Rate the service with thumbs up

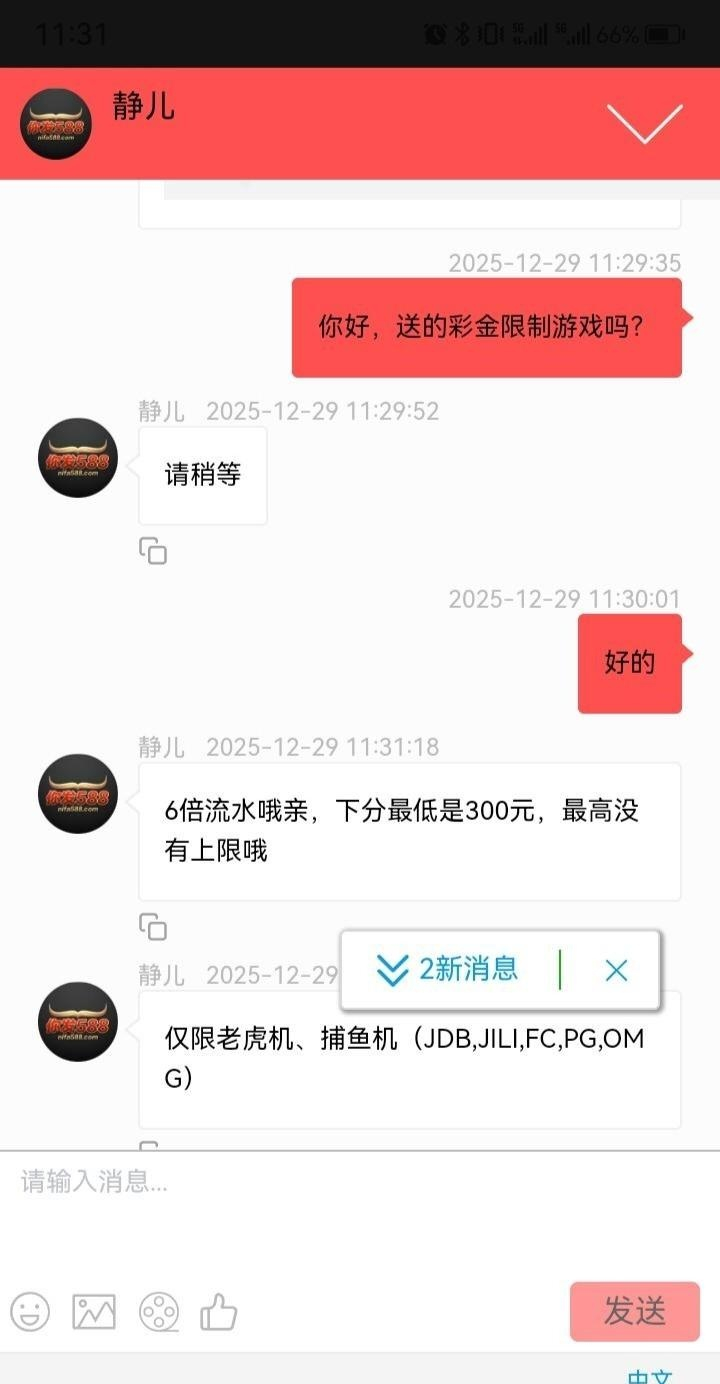219,1311
